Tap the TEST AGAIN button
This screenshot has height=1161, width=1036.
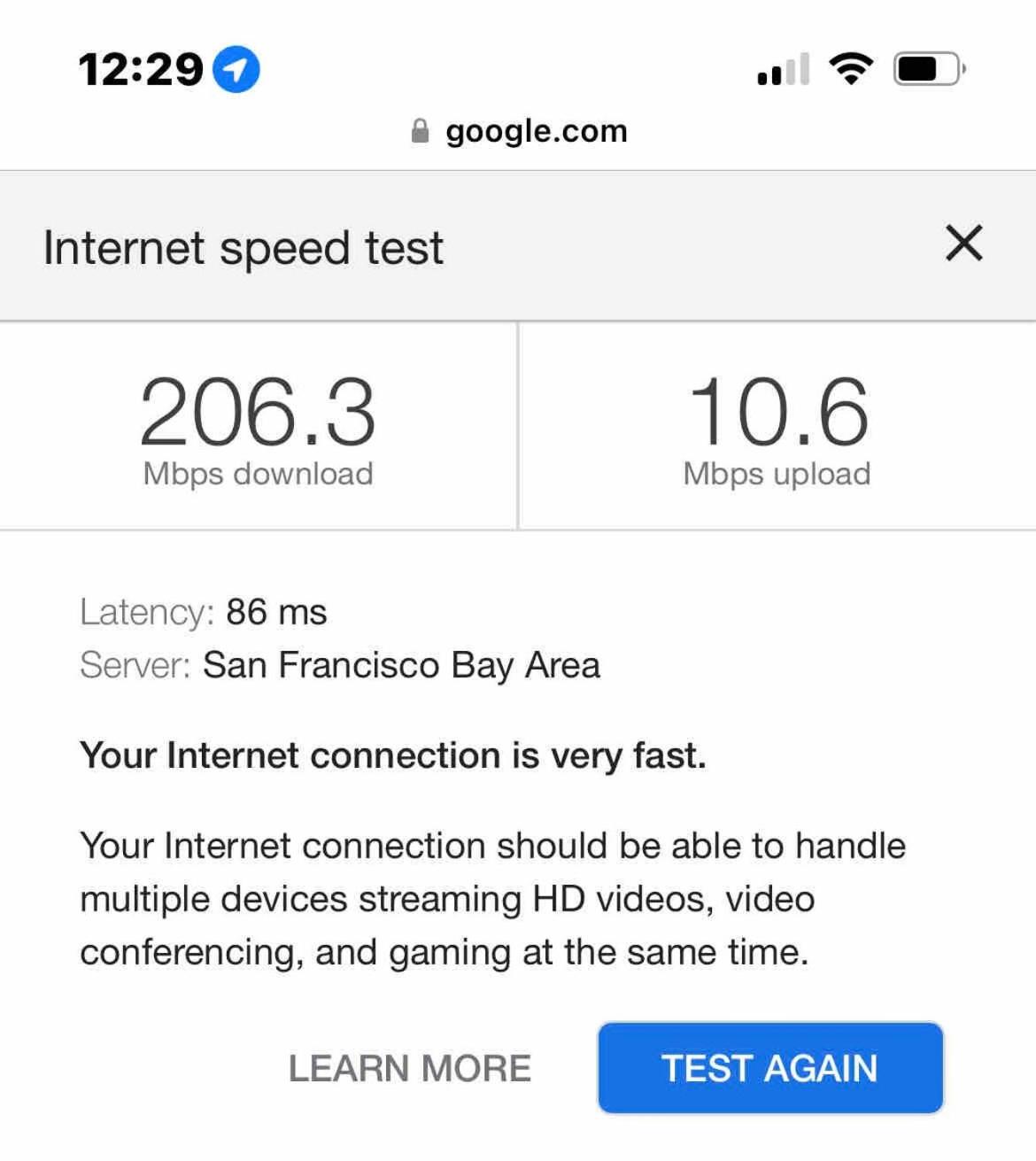tap(769, 1068)
